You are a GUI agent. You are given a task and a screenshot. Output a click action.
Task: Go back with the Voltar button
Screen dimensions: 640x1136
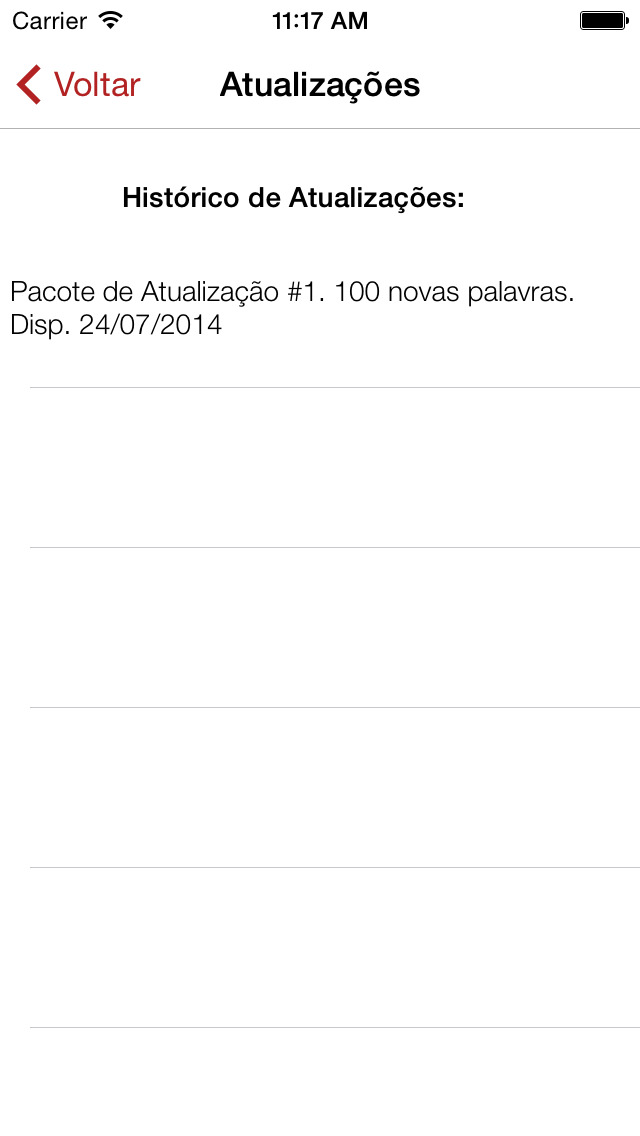78,85
